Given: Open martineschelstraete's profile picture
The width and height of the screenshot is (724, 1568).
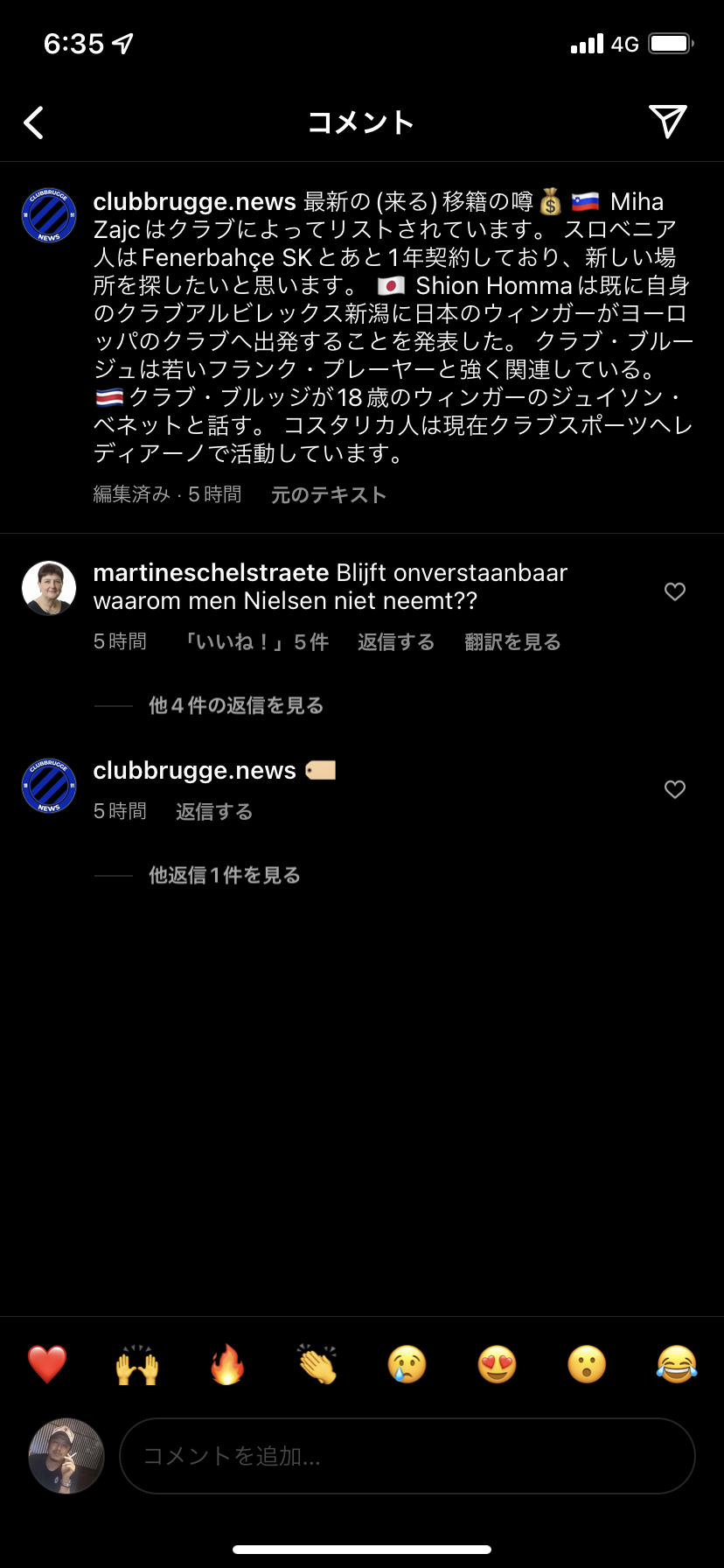Looking at the screenshot, I should click(49, 588).
